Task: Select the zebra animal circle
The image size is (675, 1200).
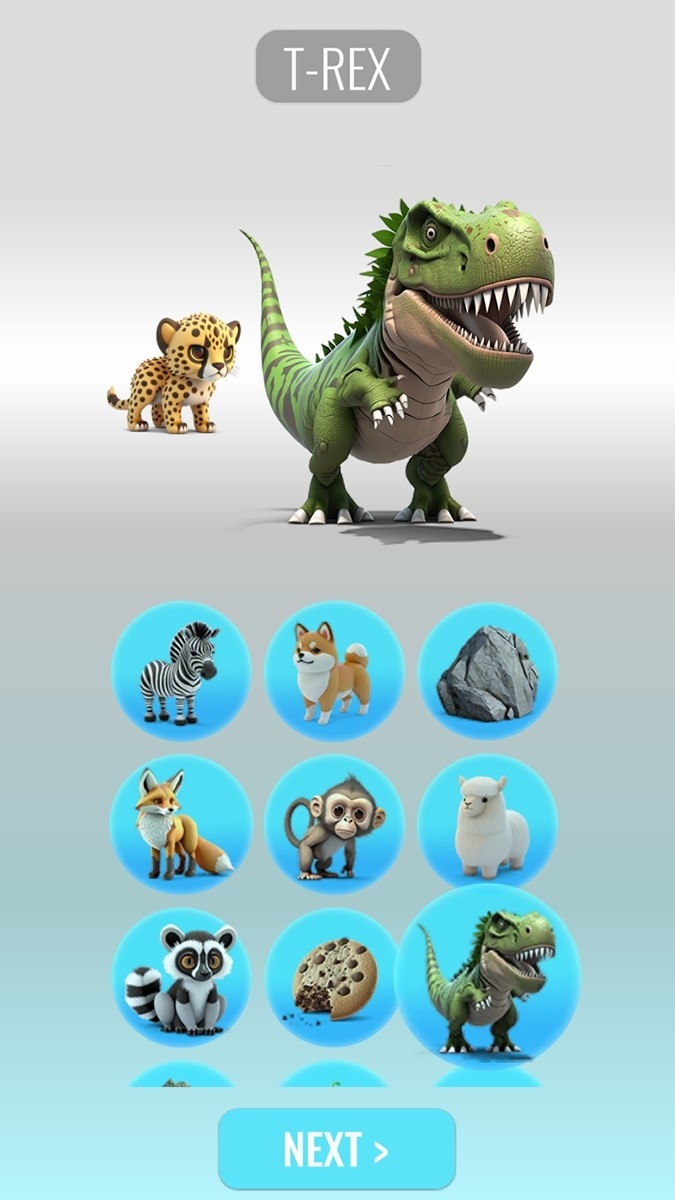Action: point(181,671)
